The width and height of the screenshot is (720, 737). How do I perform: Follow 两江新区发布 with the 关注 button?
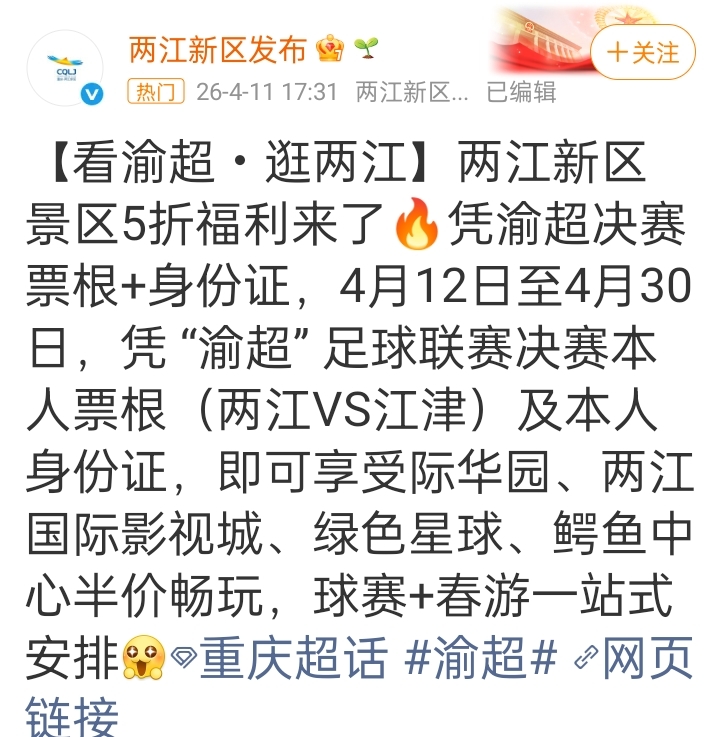[x=642, y=52]
